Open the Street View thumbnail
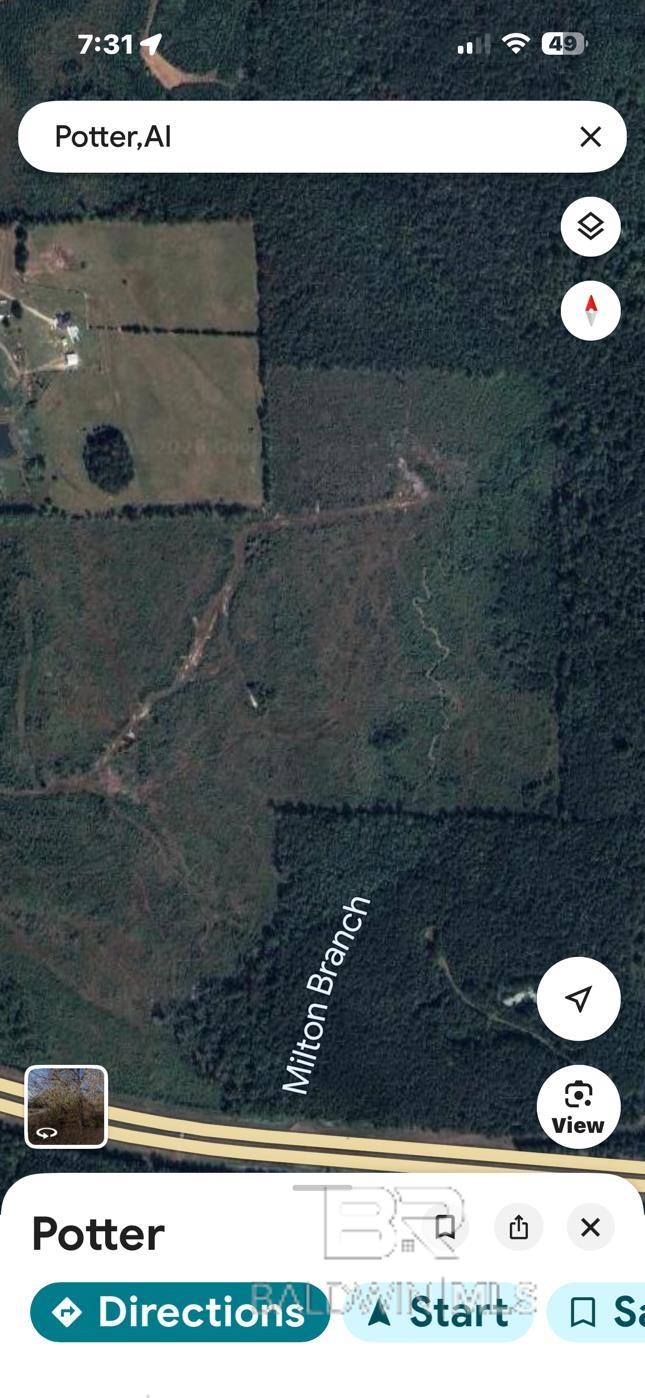Viewport: 645px width, 1398px height. 66,1106
